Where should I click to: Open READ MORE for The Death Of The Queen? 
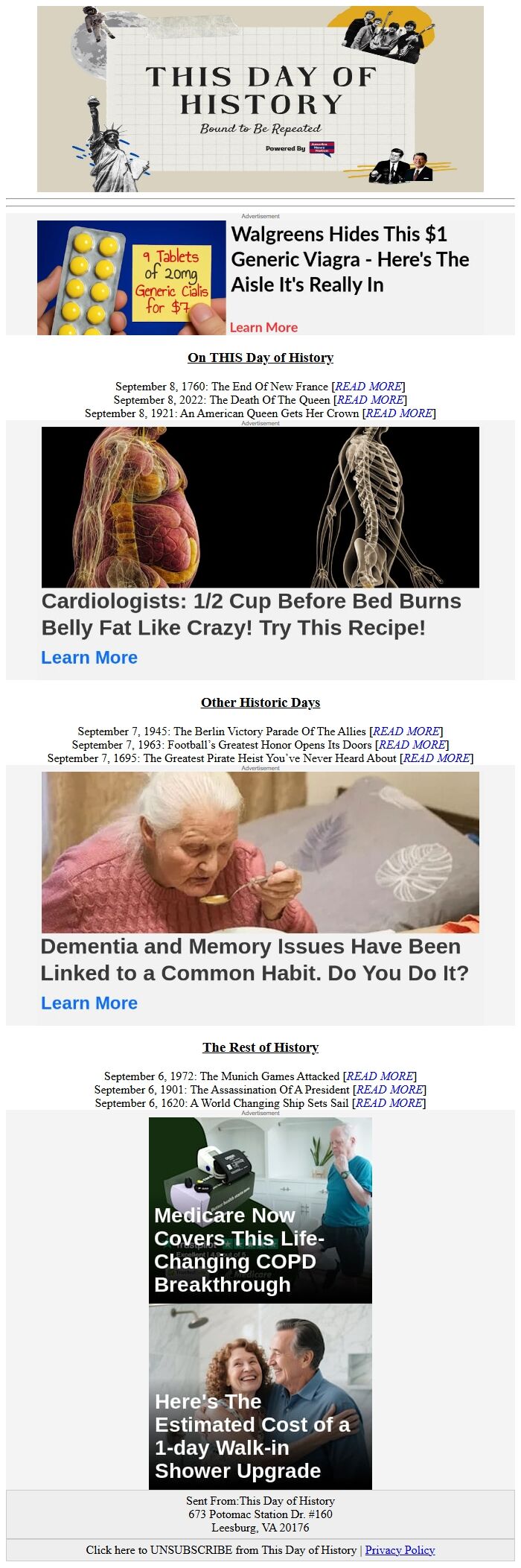click(370, 400)
